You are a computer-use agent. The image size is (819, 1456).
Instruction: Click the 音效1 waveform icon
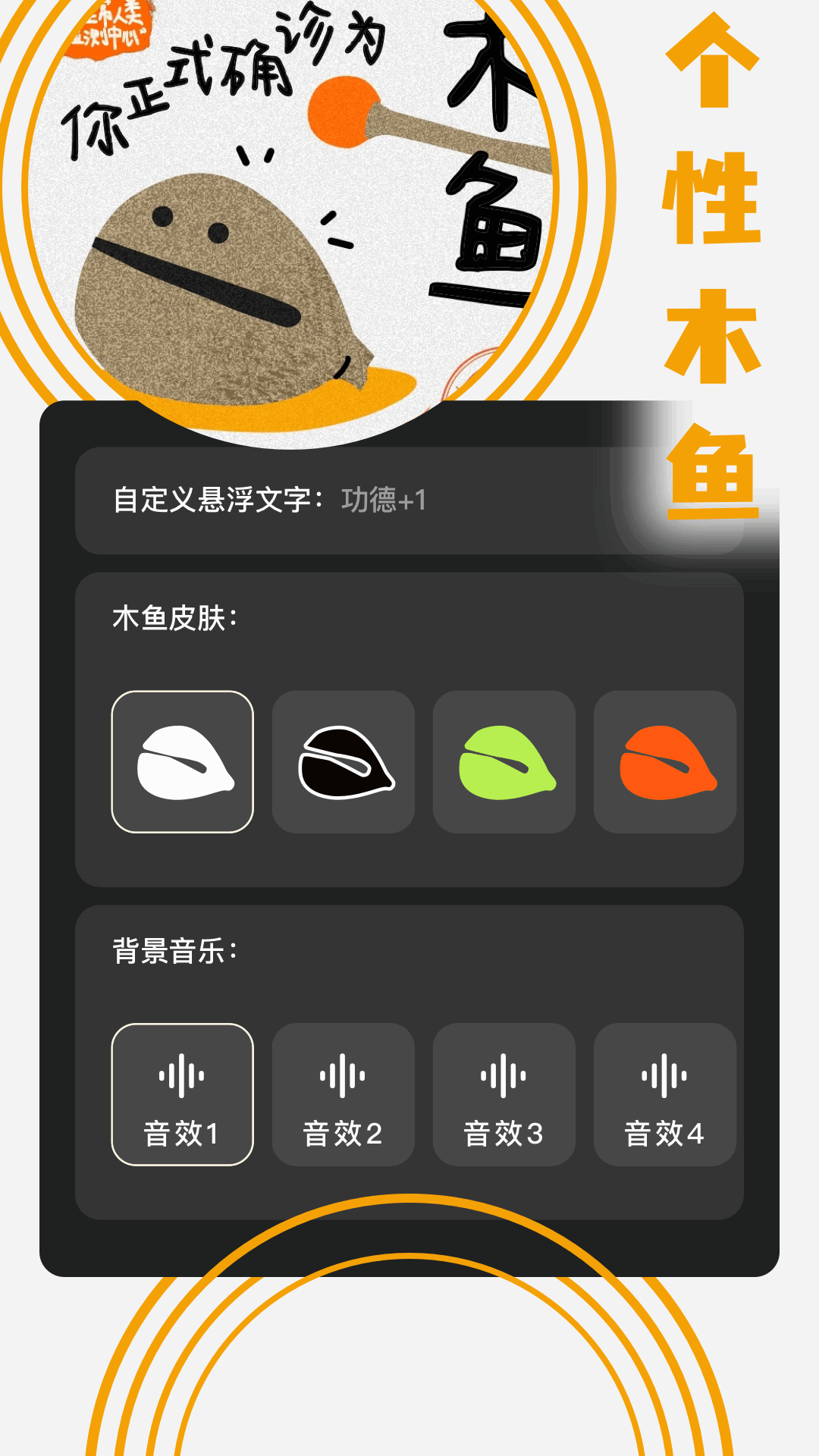[183, 1075]
